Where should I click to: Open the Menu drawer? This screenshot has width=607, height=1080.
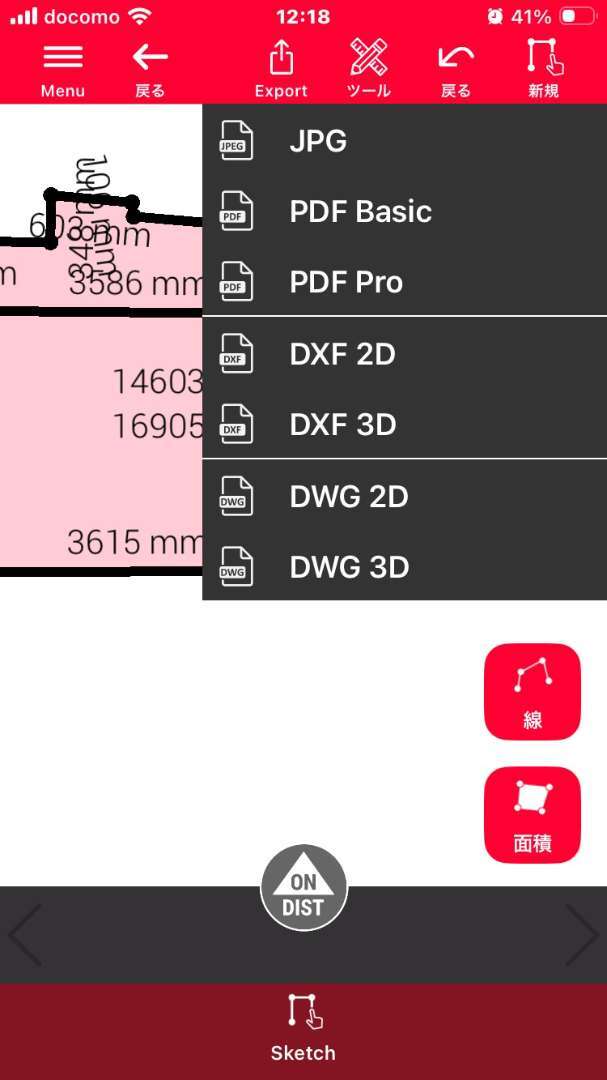coord(63,69)
